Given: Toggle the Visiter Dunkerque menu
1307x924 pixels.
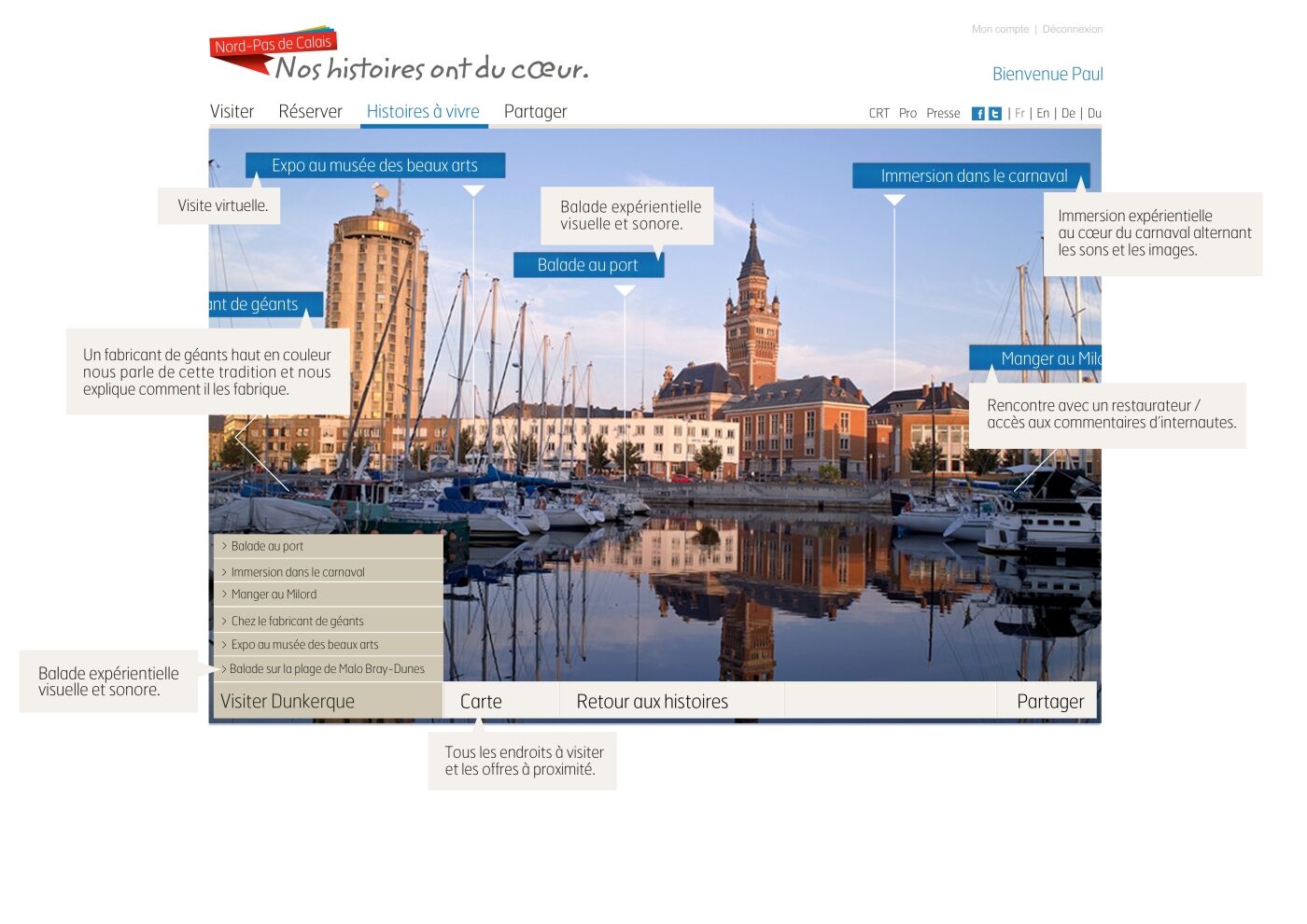Looking at the screenshot, I should (288, 702).
